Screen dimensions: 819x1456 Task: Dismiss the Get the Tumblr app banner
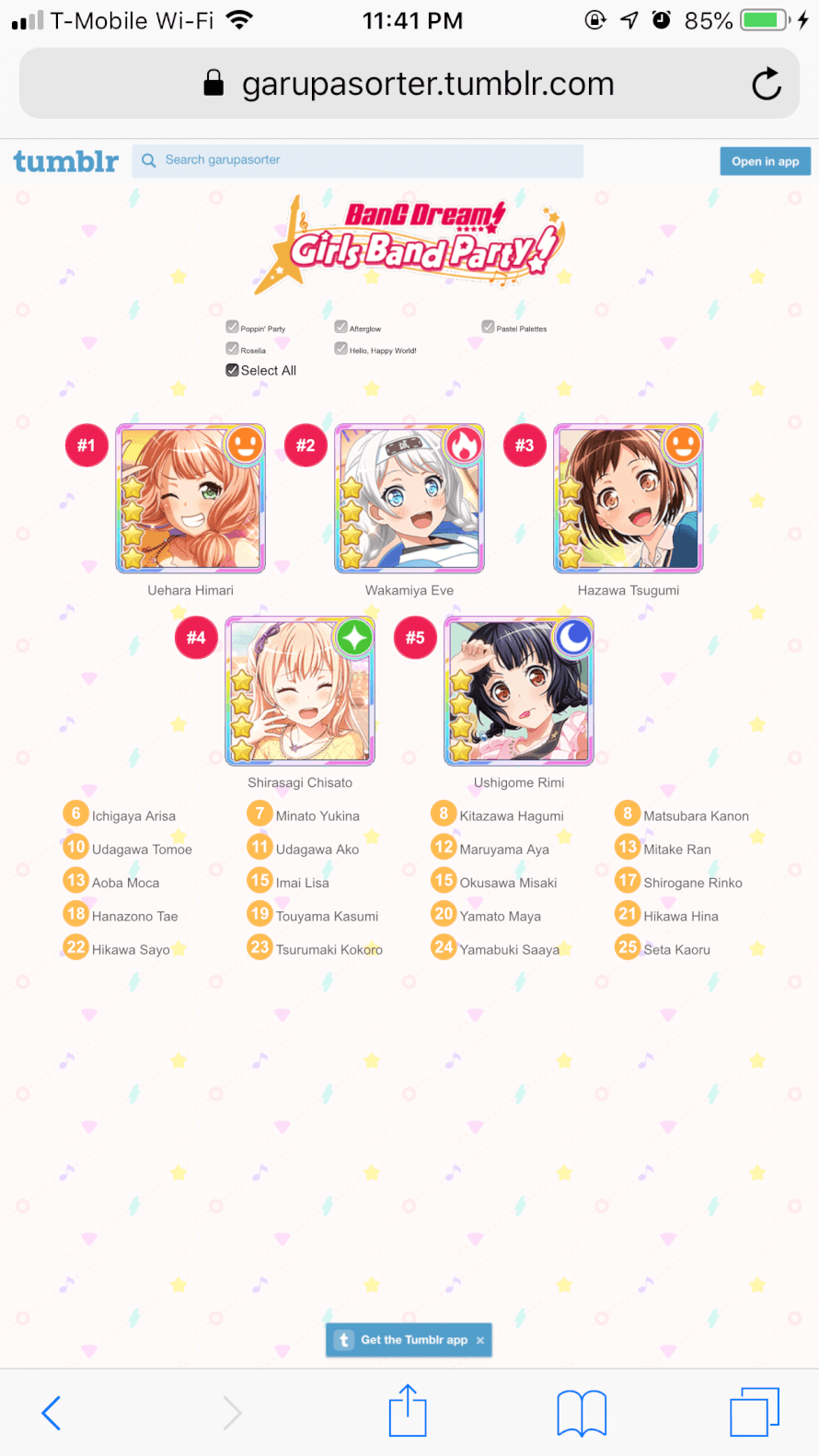480,1340
